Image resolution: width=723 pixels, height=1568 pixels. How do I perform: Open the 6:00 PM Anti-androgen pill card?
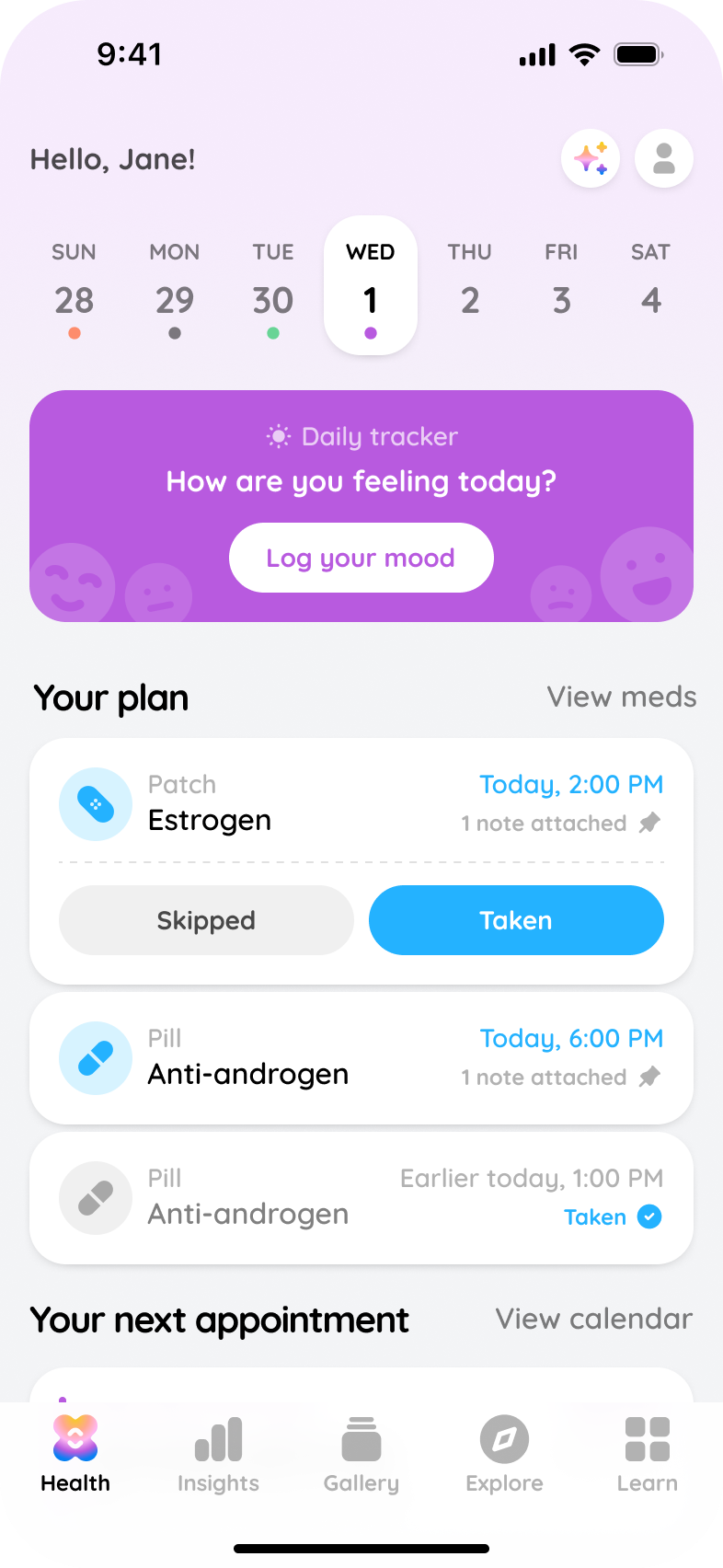361,1058
